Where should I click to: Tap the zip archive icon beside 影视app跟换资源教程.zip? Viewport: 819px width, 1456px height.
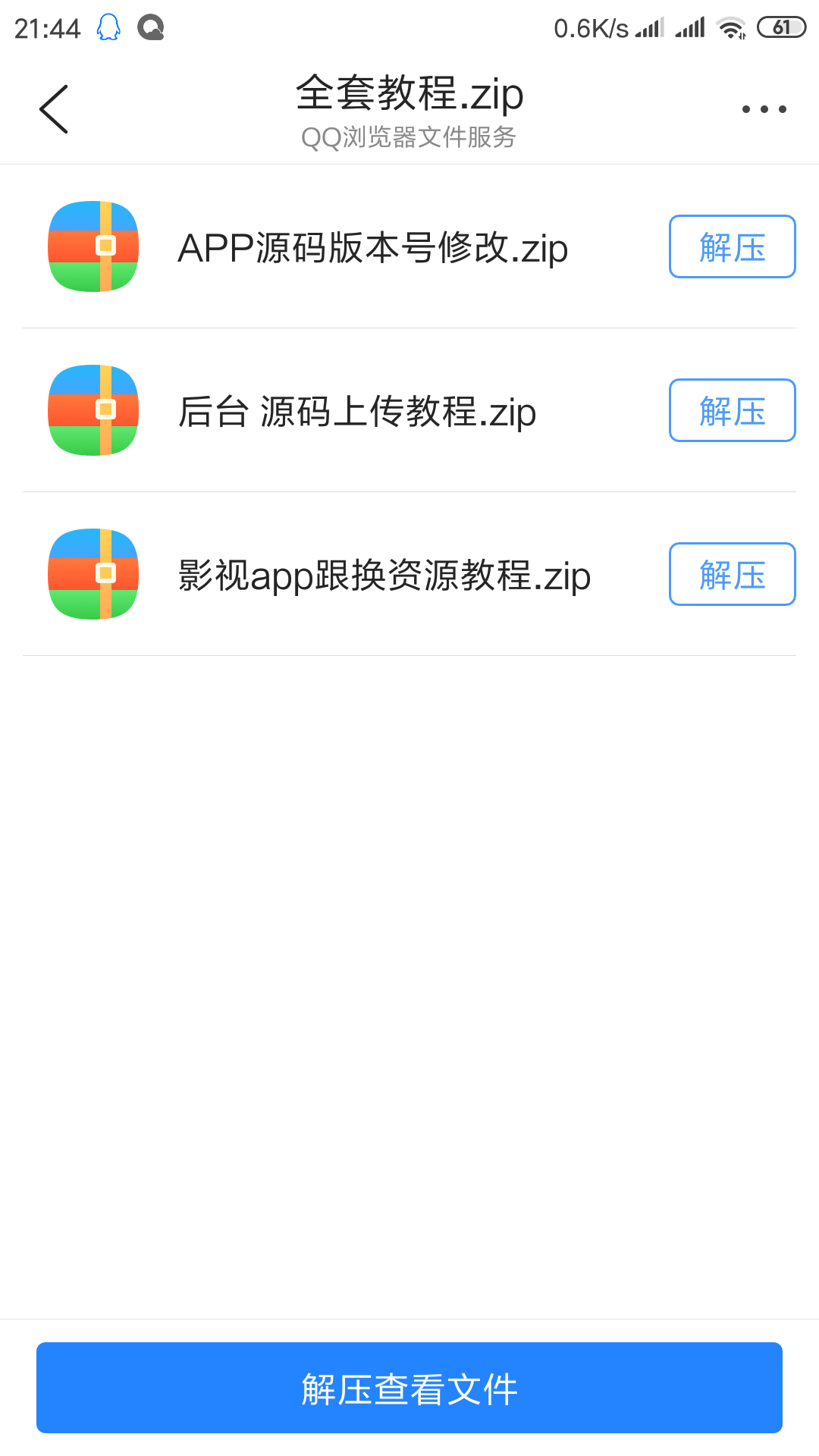93,574
